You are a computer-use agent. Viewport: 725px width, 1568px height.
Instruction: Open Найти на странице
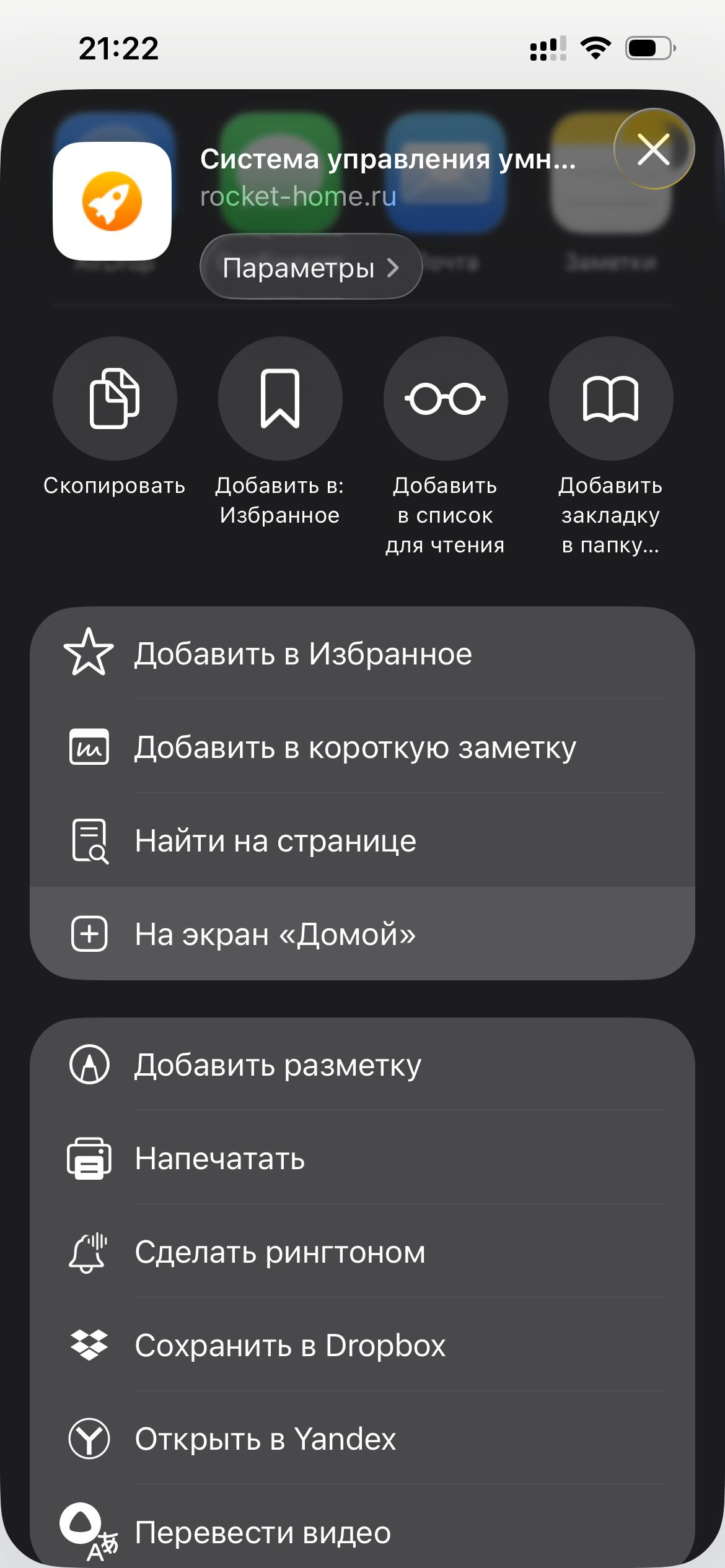(x=362, y=841)
